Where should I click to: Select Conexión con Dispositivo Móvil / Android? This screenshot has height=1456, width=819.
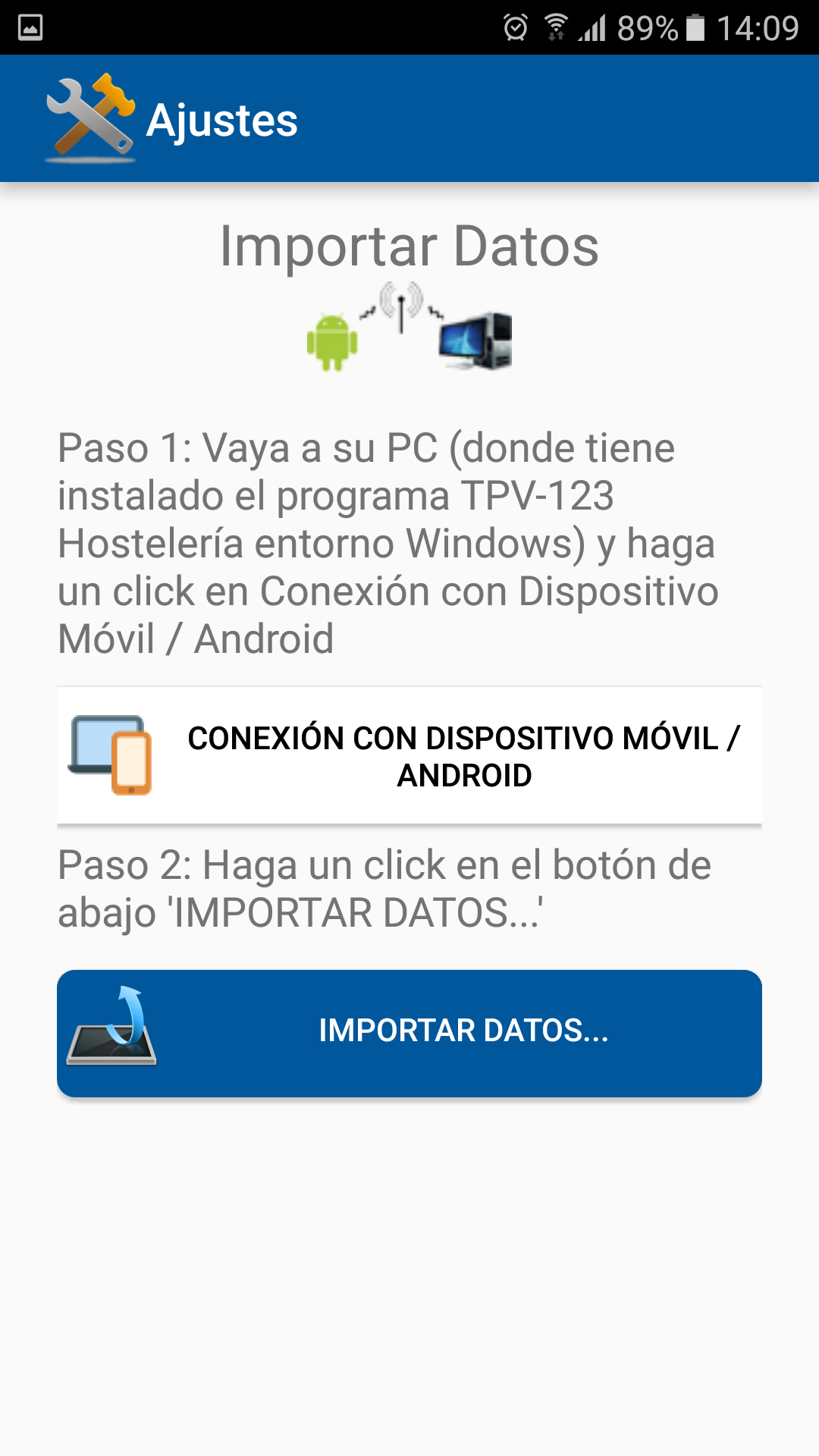point(409,755)
